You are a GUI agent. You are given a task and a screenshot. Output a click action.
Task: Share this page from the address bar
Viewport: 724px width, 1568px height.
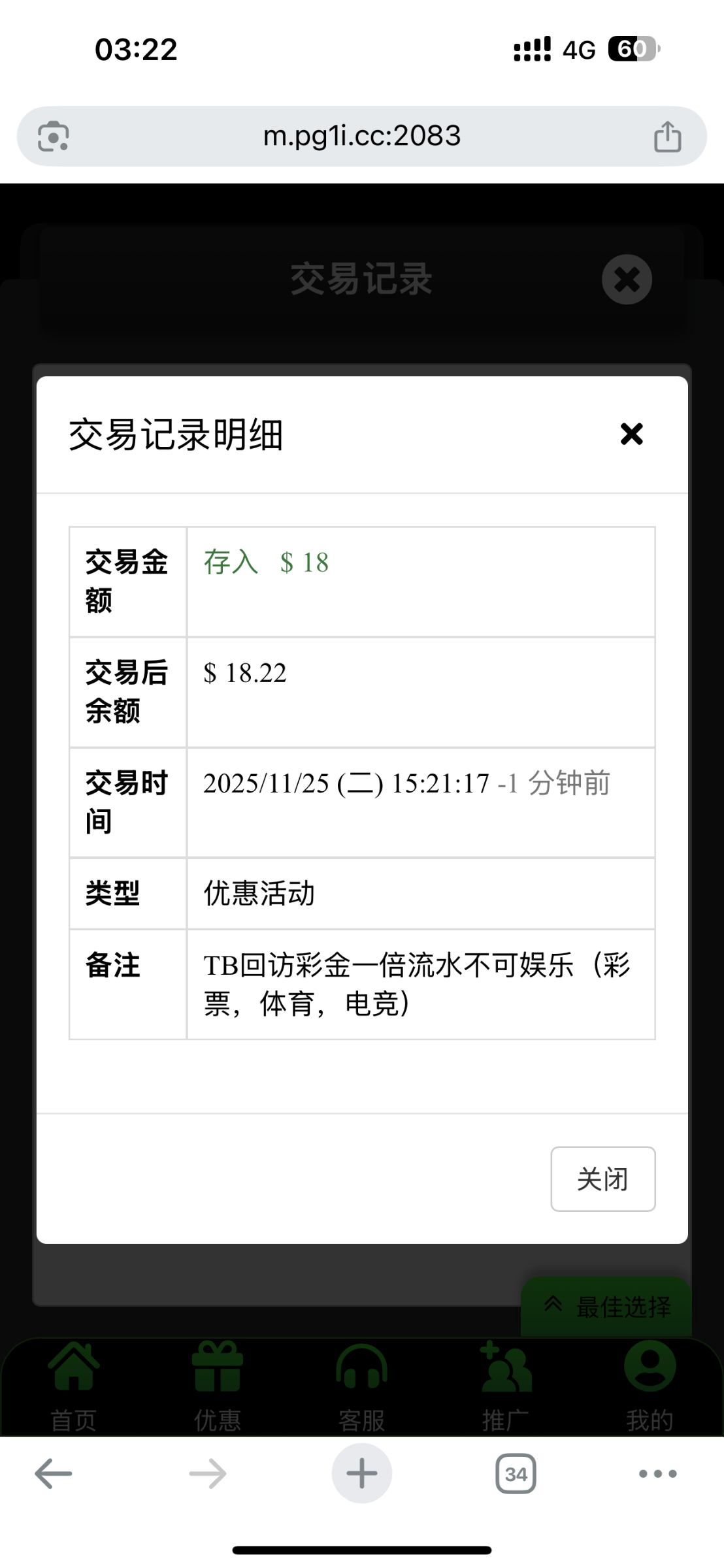point(667,137)
